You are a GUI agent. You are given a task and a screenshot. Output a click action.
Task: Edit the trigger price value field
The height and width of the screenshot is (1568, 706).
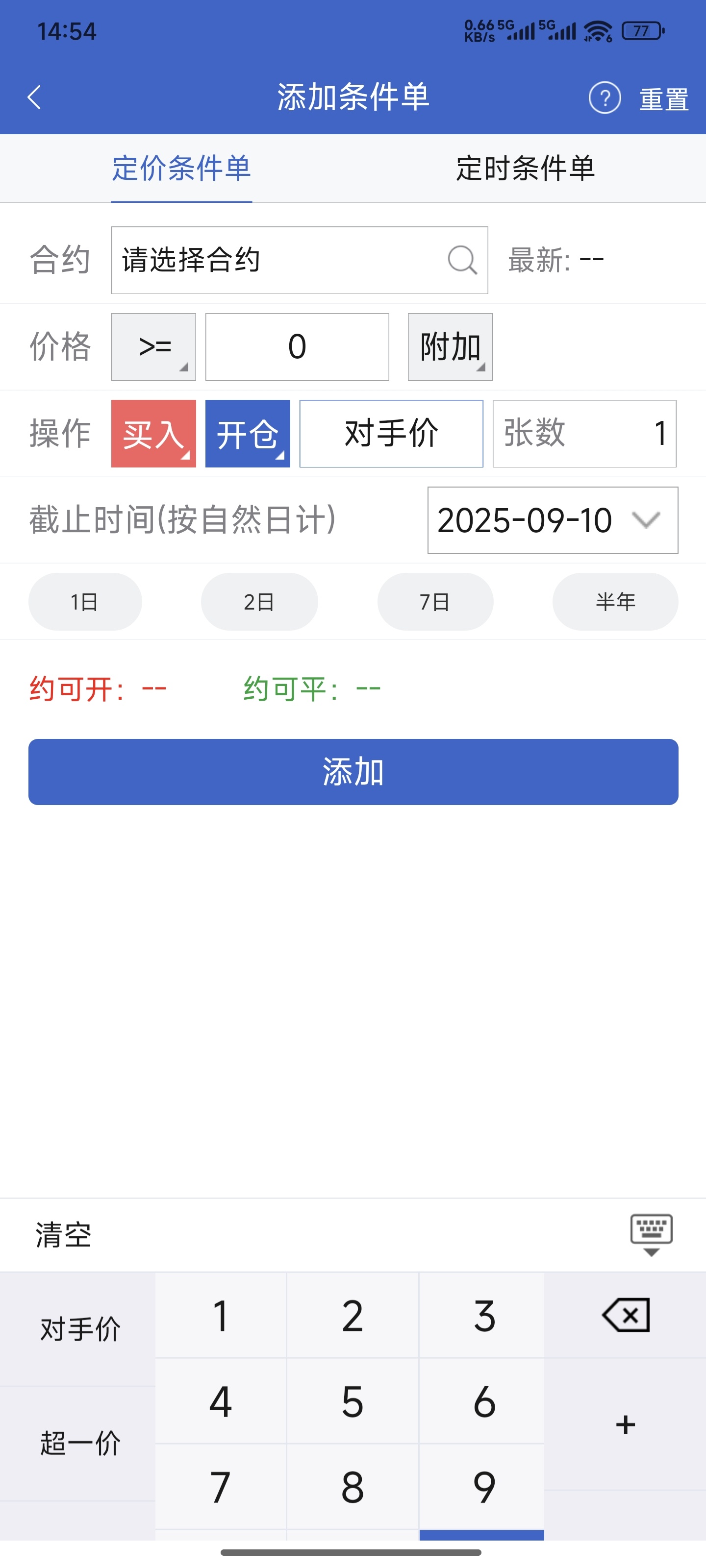(297, 347)
